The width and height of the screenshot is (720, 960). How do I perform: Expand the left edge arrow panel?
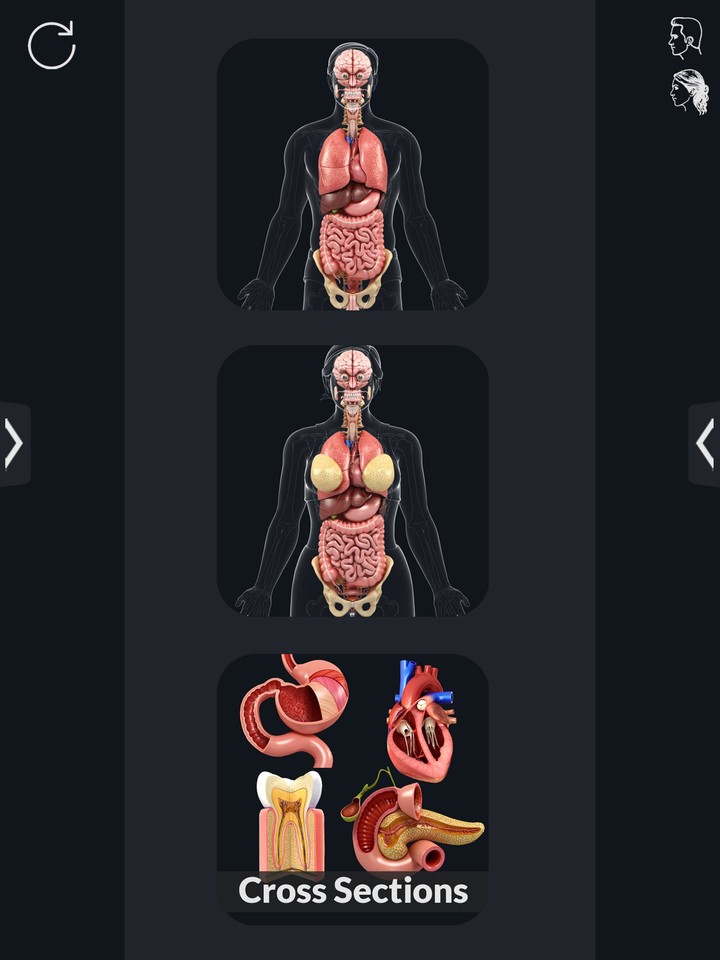pyautogui.click(x=14, y=442)
